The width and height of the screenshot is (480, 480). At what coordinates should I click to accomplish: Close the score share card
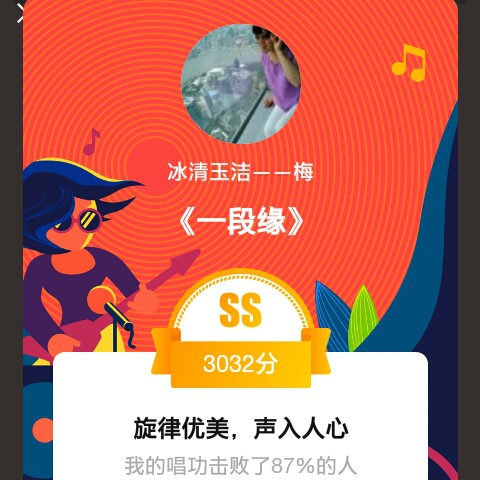click(20, 13)
